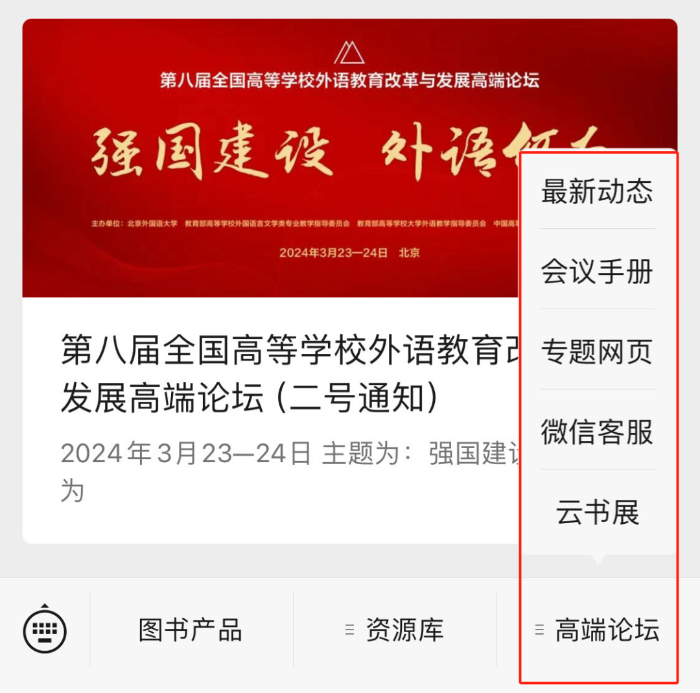
Task: Tap the 图书产品 bottom menu
Action: click(x=190, y=630)
